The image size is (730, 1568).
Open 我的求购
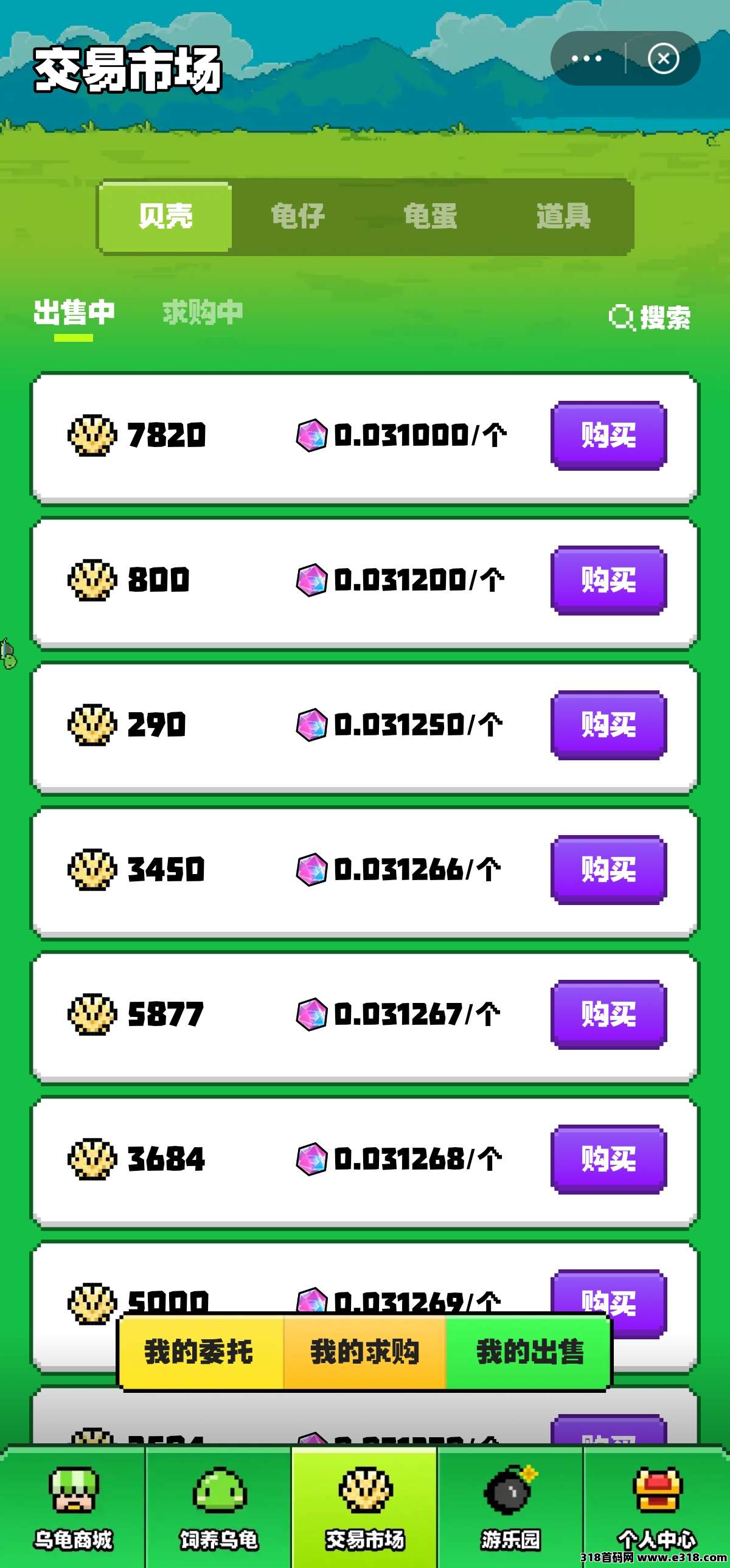pos(364,1352)
